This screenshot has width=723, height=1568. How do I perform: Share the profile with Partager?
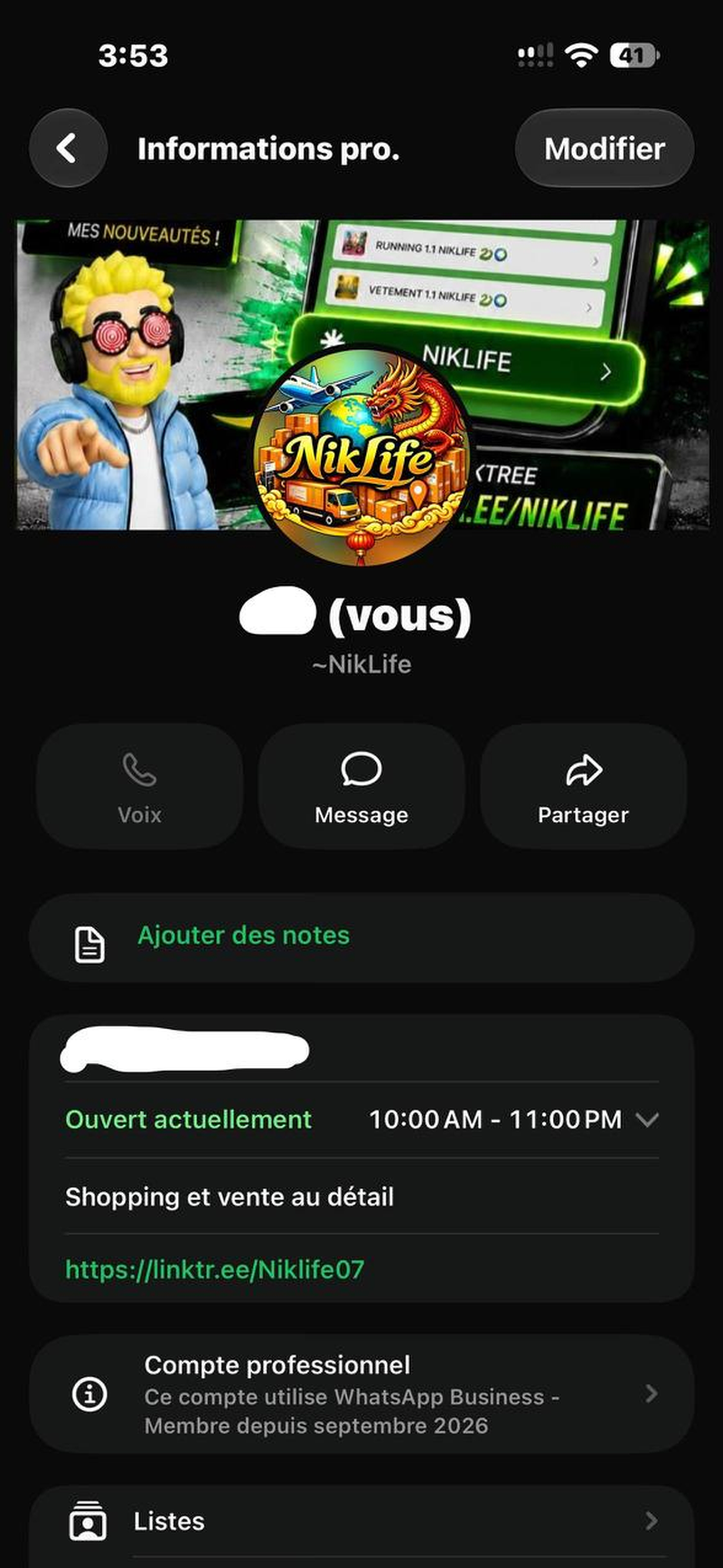click(x=583, y=786)
